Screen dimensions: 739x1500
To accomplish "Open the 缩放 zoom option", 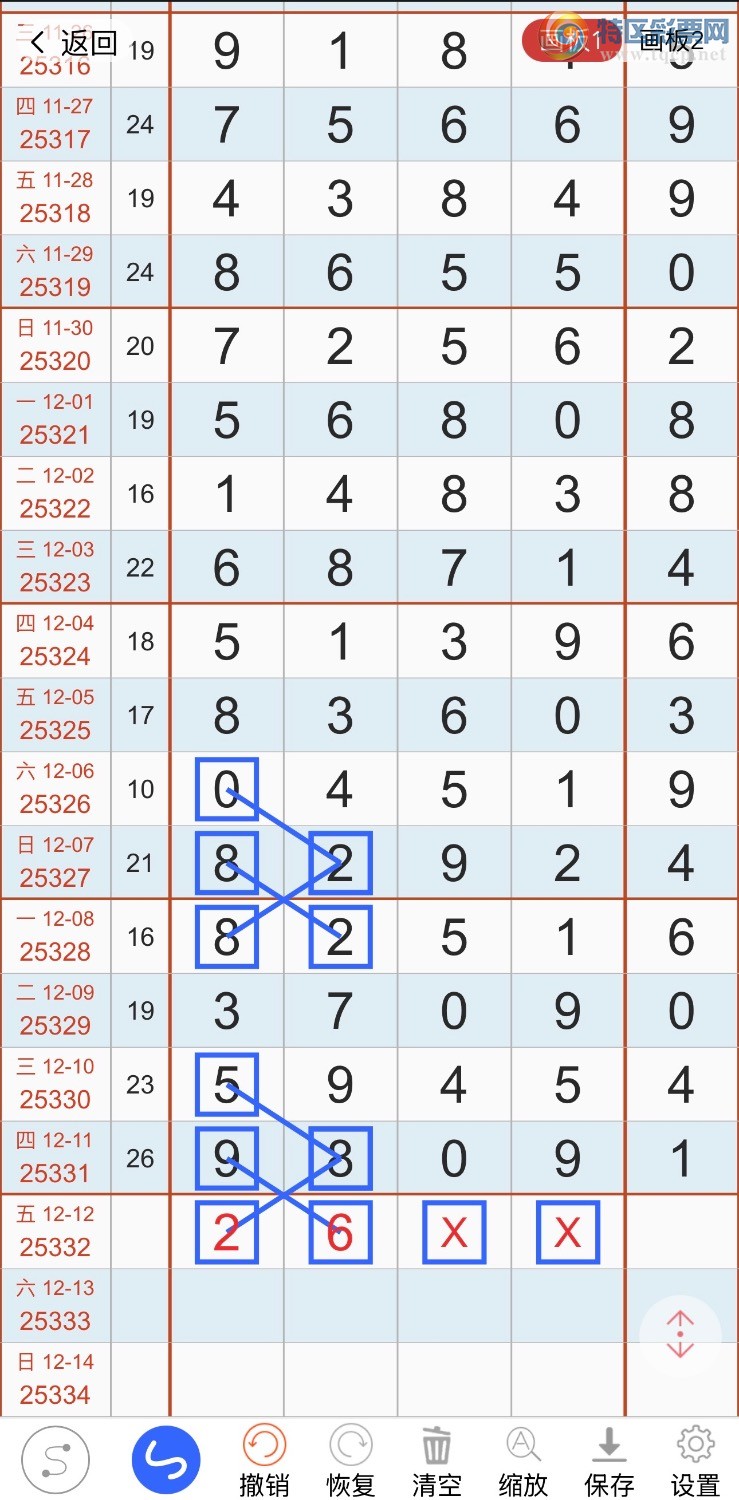I will (523, 1461).
